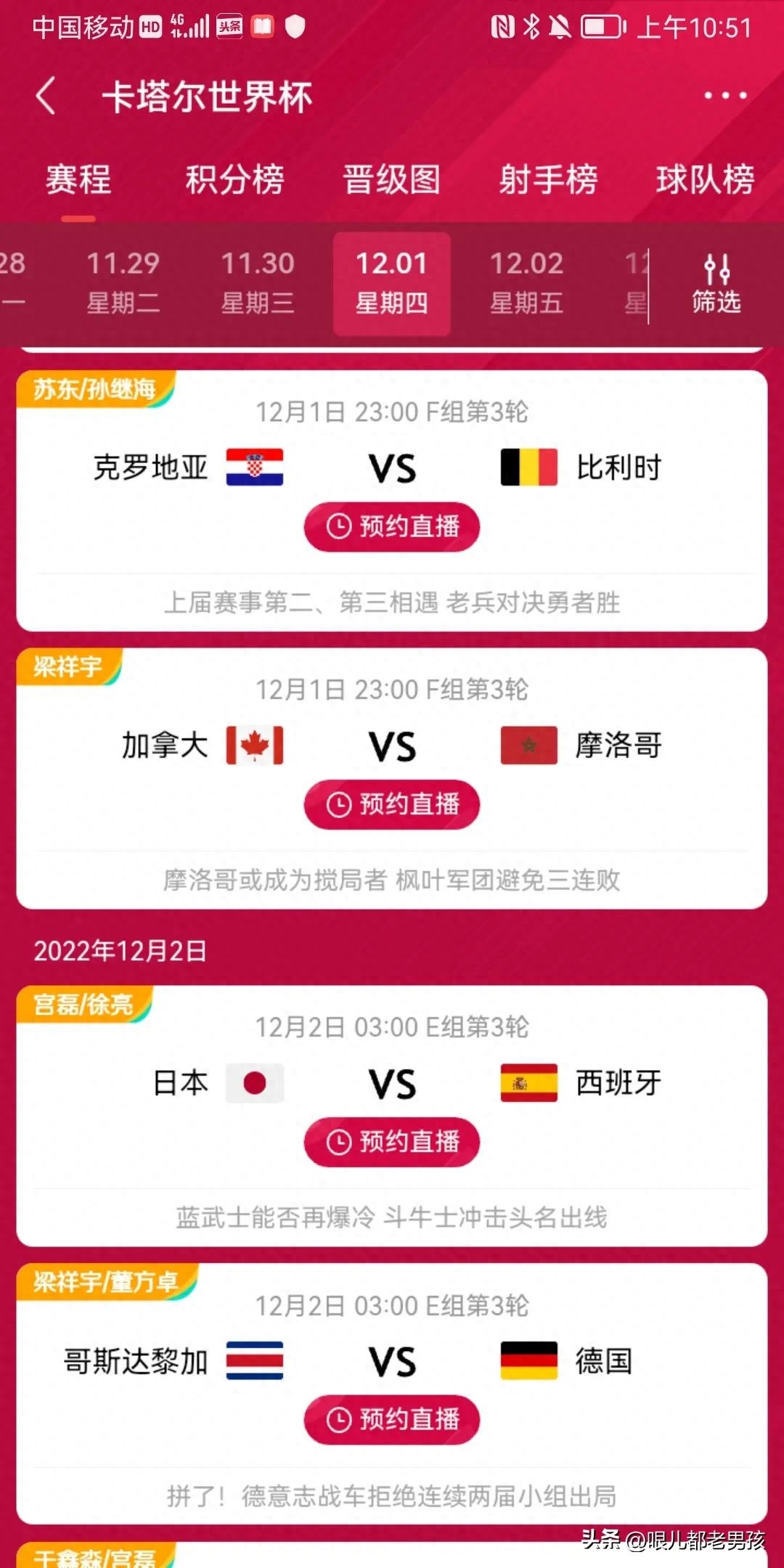Switch to the 晋级图 tab
Image resolution: width=784 pixels, height=1568 pixels.
pyautogui.click(x=391, y=180)
